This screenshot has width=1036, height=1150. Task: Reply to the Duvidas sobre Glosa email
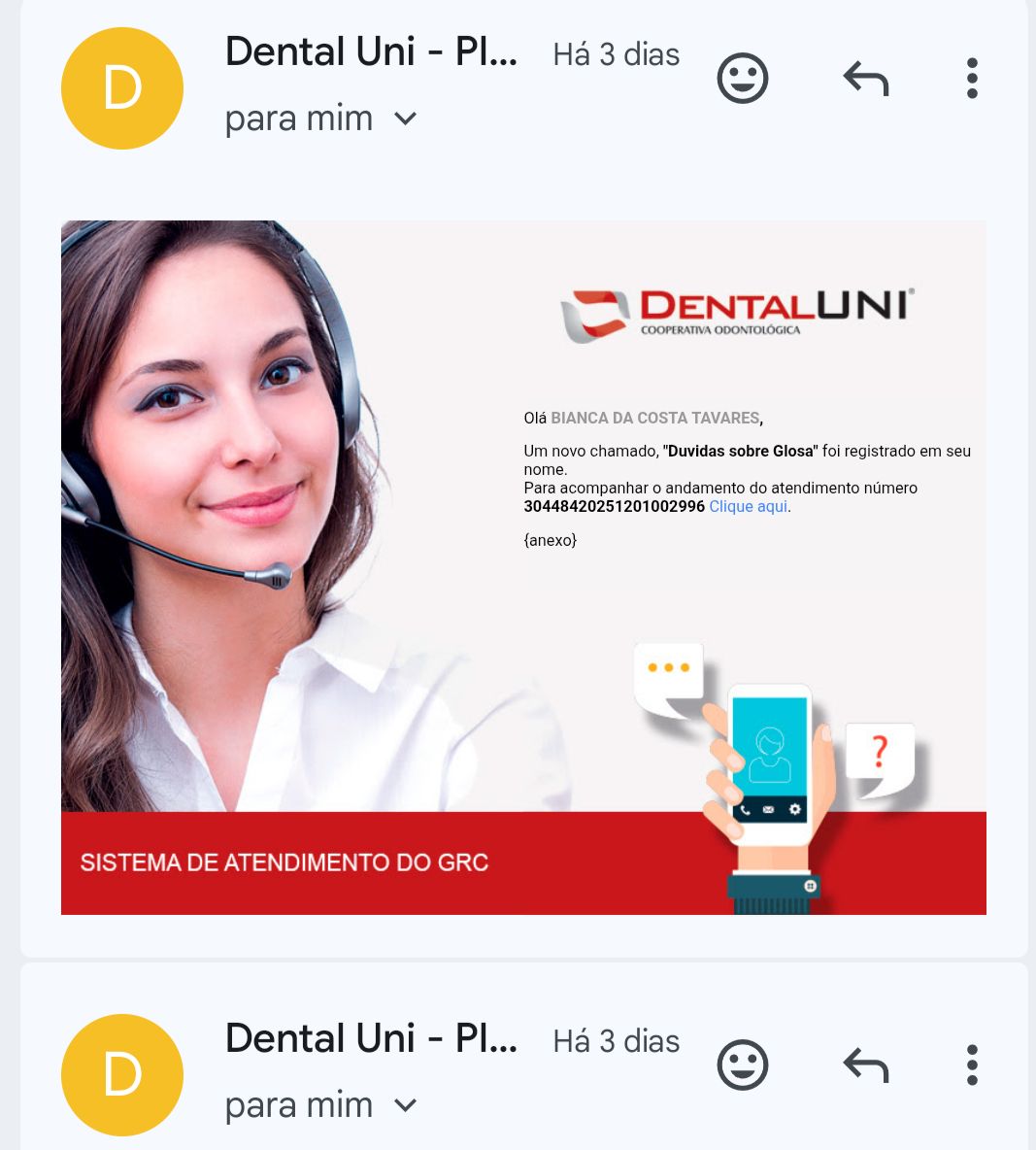coord(866,79)
